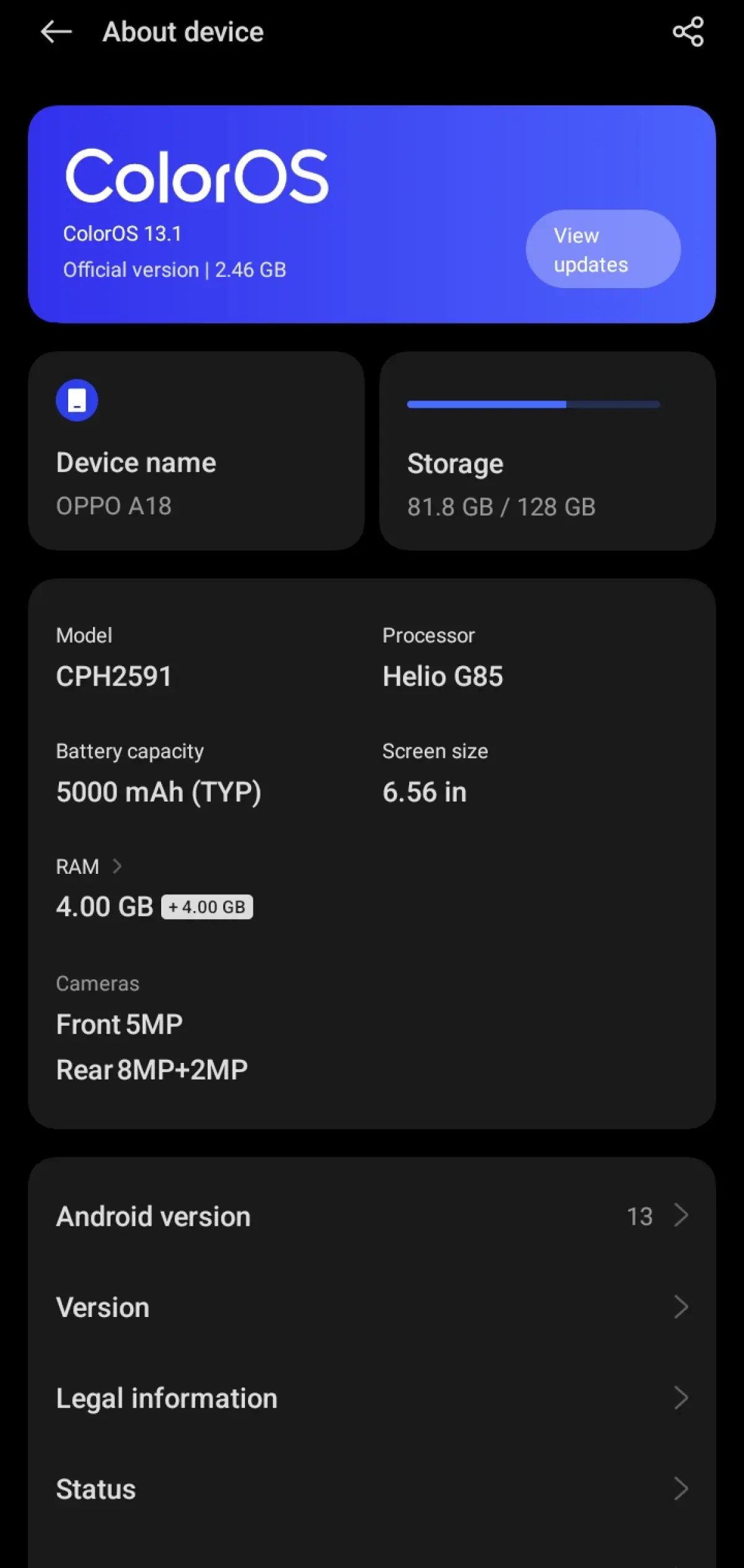Open the Version row

click(x=372, y=1307)
